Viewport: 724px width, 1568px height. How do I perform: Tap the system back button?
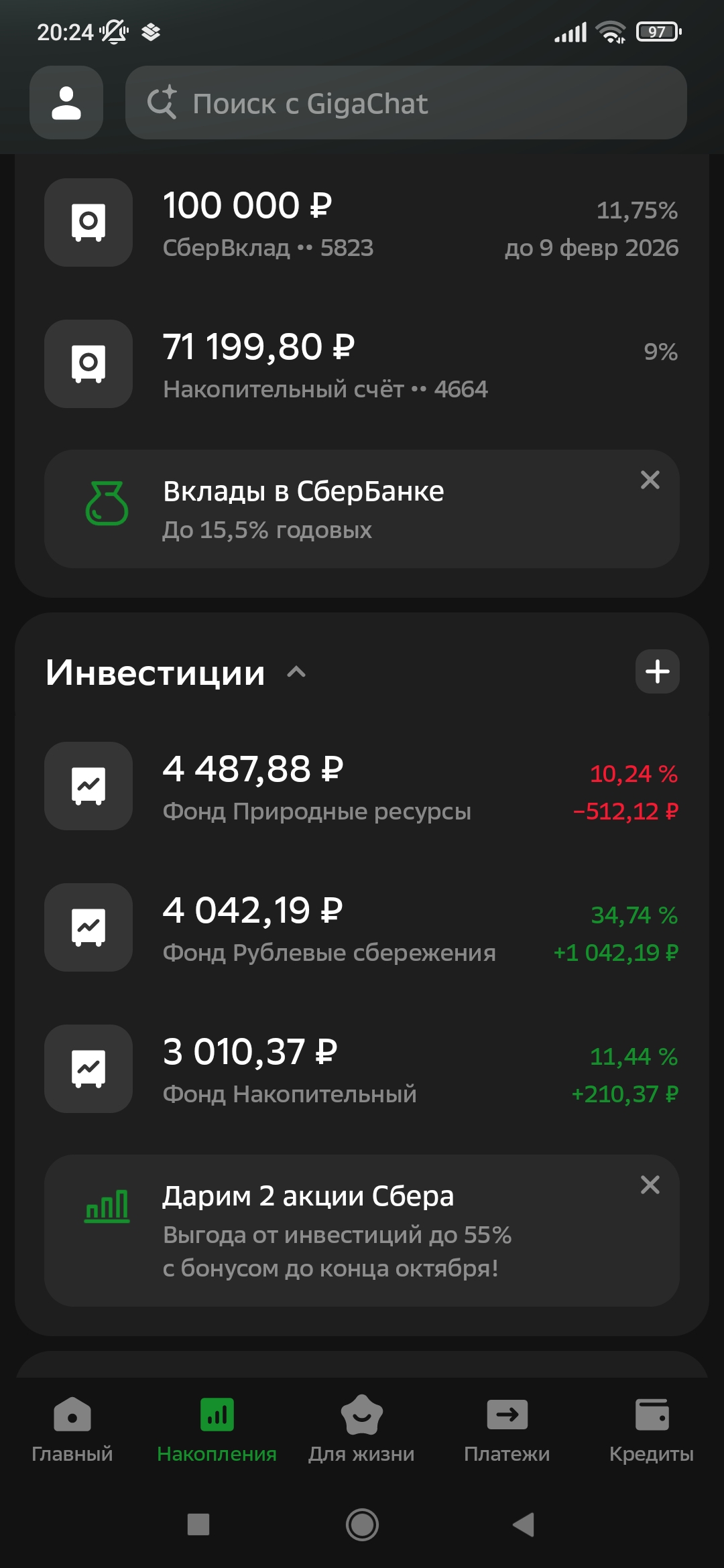524,1524
